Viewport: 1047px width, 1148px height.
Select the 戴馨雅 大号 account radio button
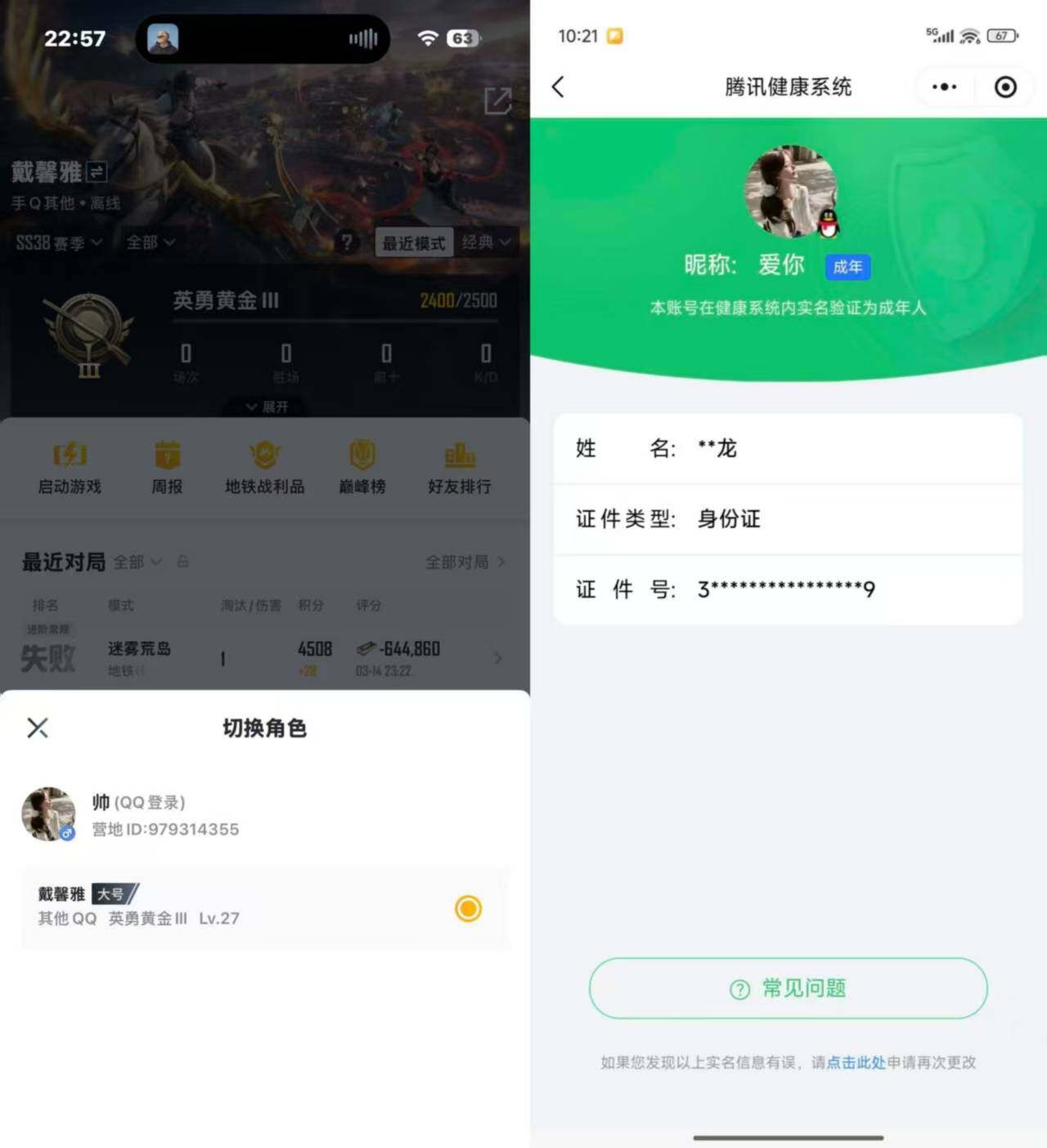[468, 909]
